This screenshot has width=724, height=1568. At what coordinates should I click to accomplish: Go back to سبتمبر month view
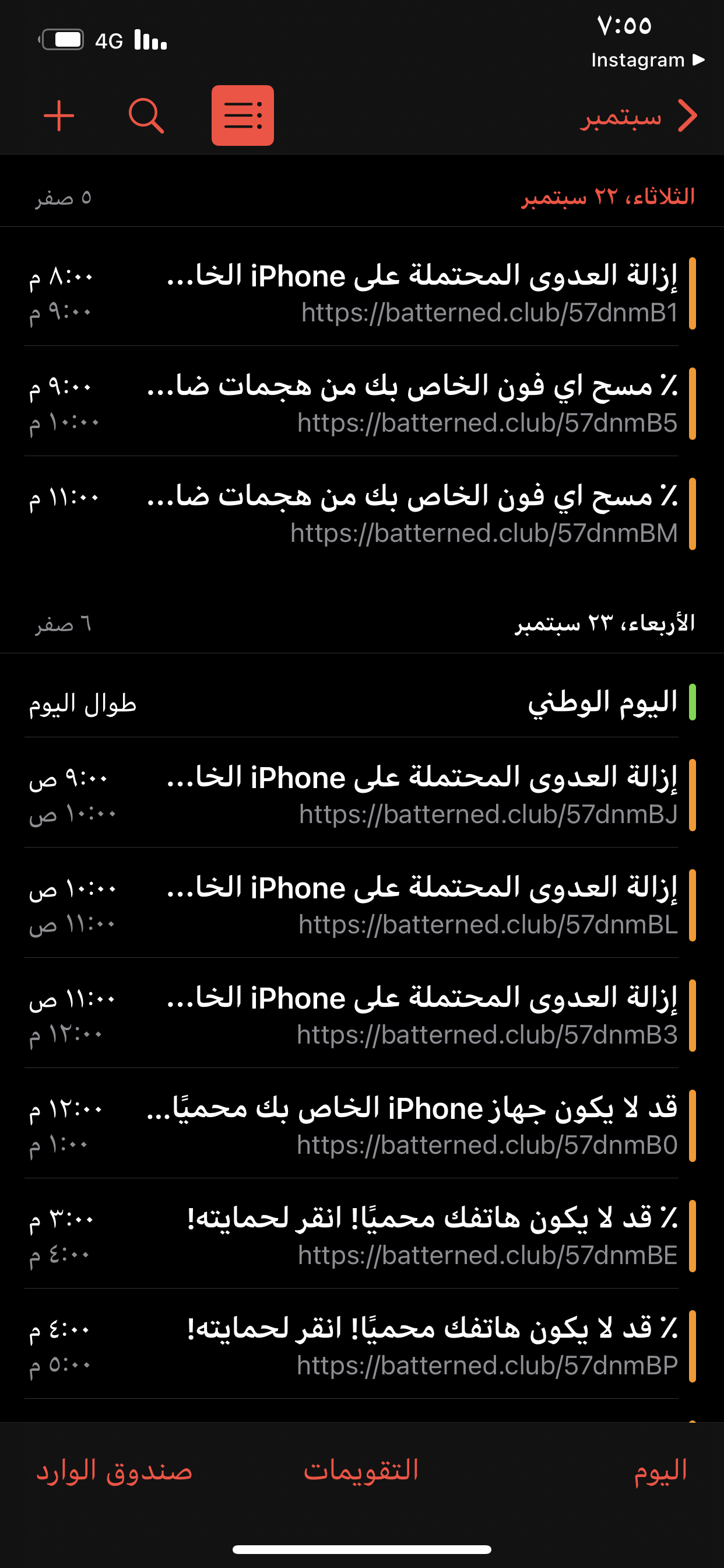click(639, 116)
